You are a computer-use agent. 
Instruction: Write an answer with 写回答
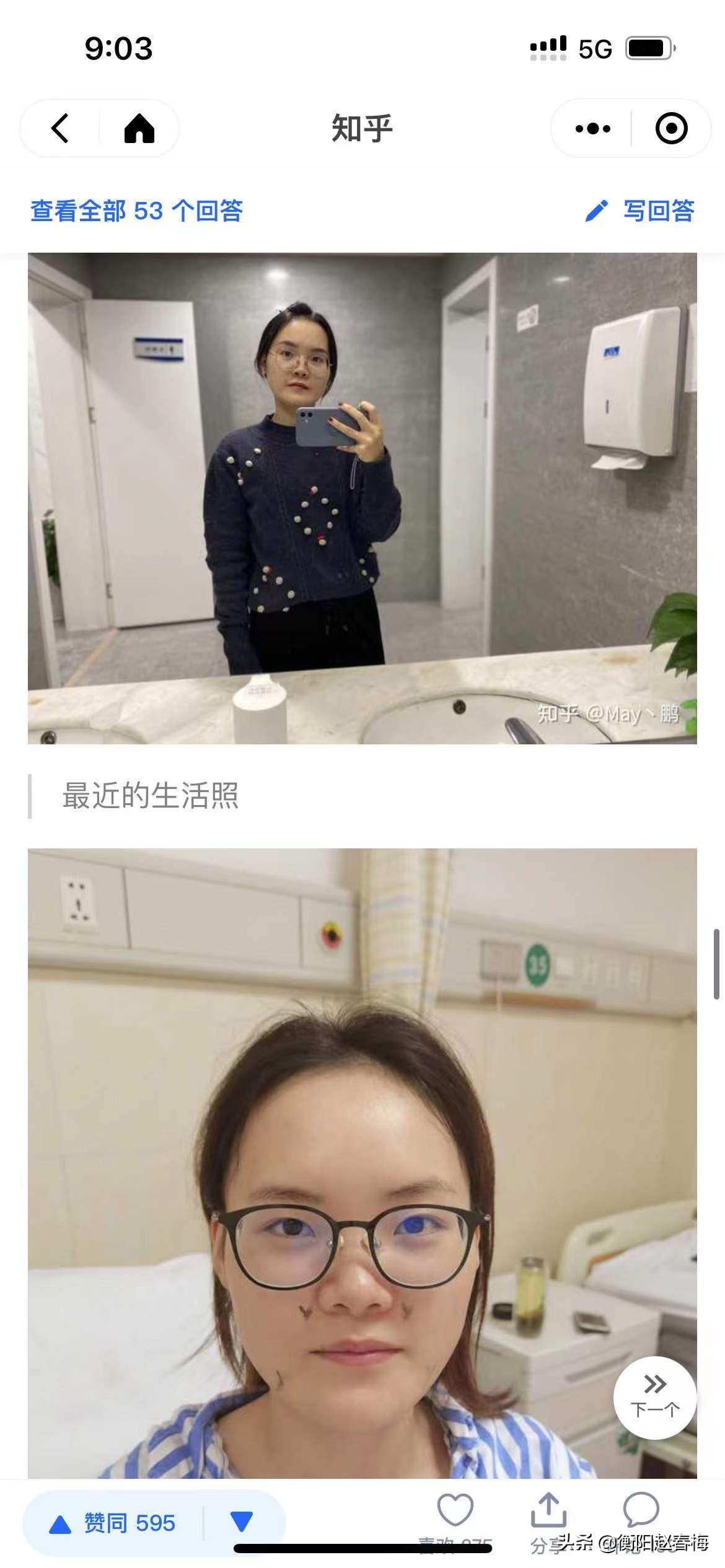click(641, 211)
